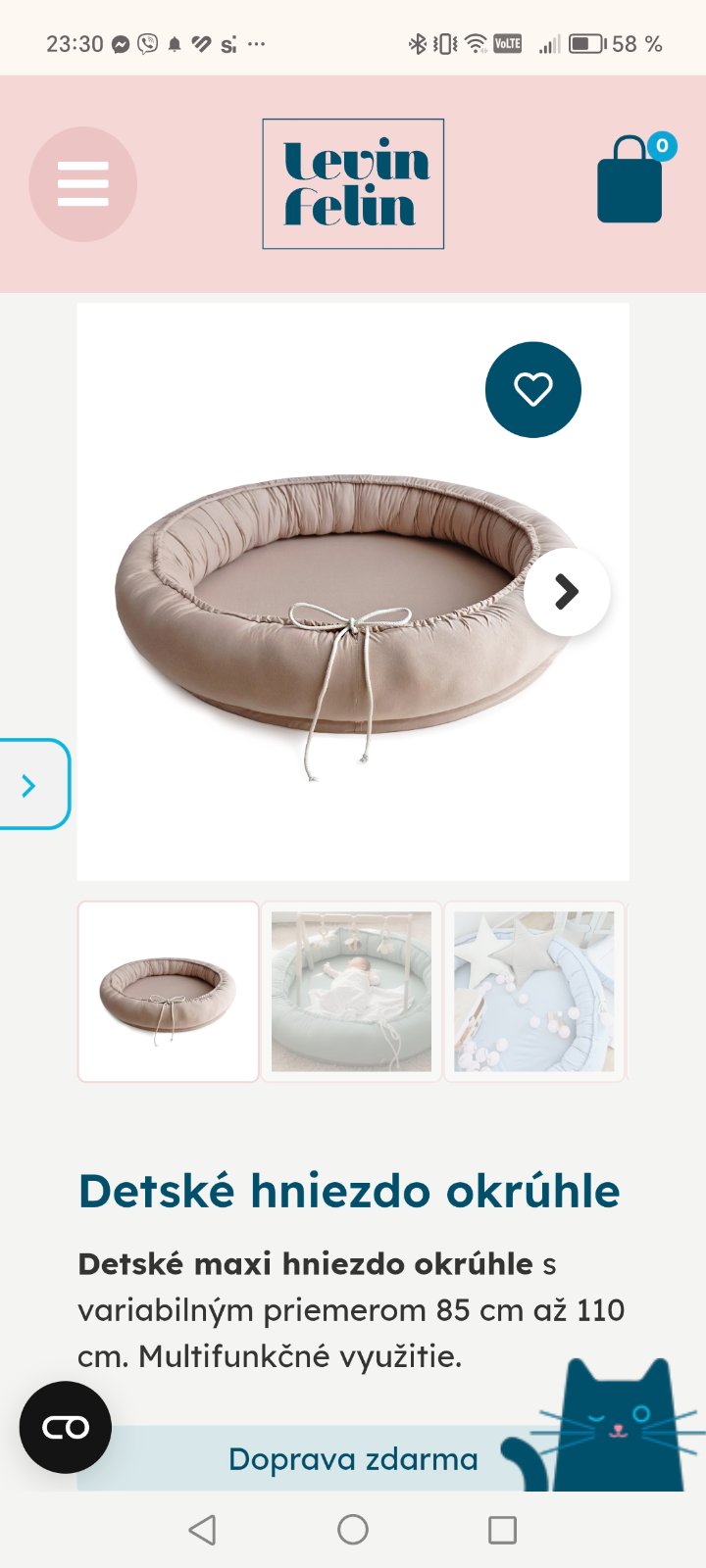Image resolution: width=706 pixels, height=1568 pixels.
Task: Open the black round floating widget
Action: tap(66, 1427)
